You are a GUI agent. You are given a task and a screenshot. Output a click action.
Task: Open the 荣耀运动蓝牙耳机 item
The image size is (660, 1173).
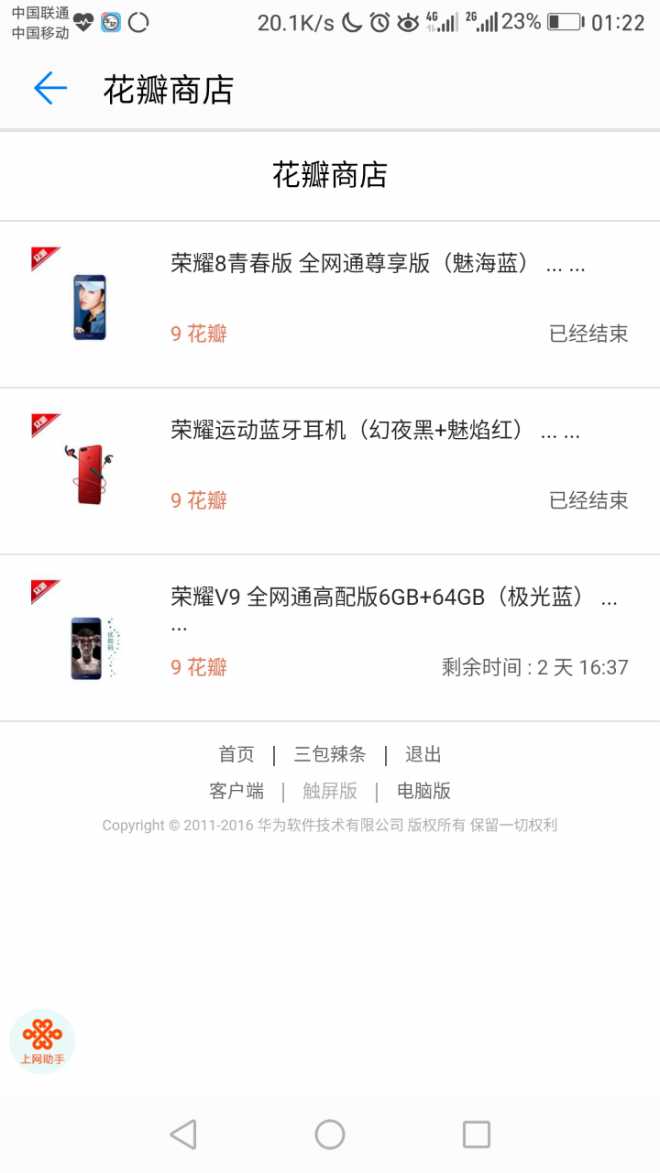coord(330,471)
